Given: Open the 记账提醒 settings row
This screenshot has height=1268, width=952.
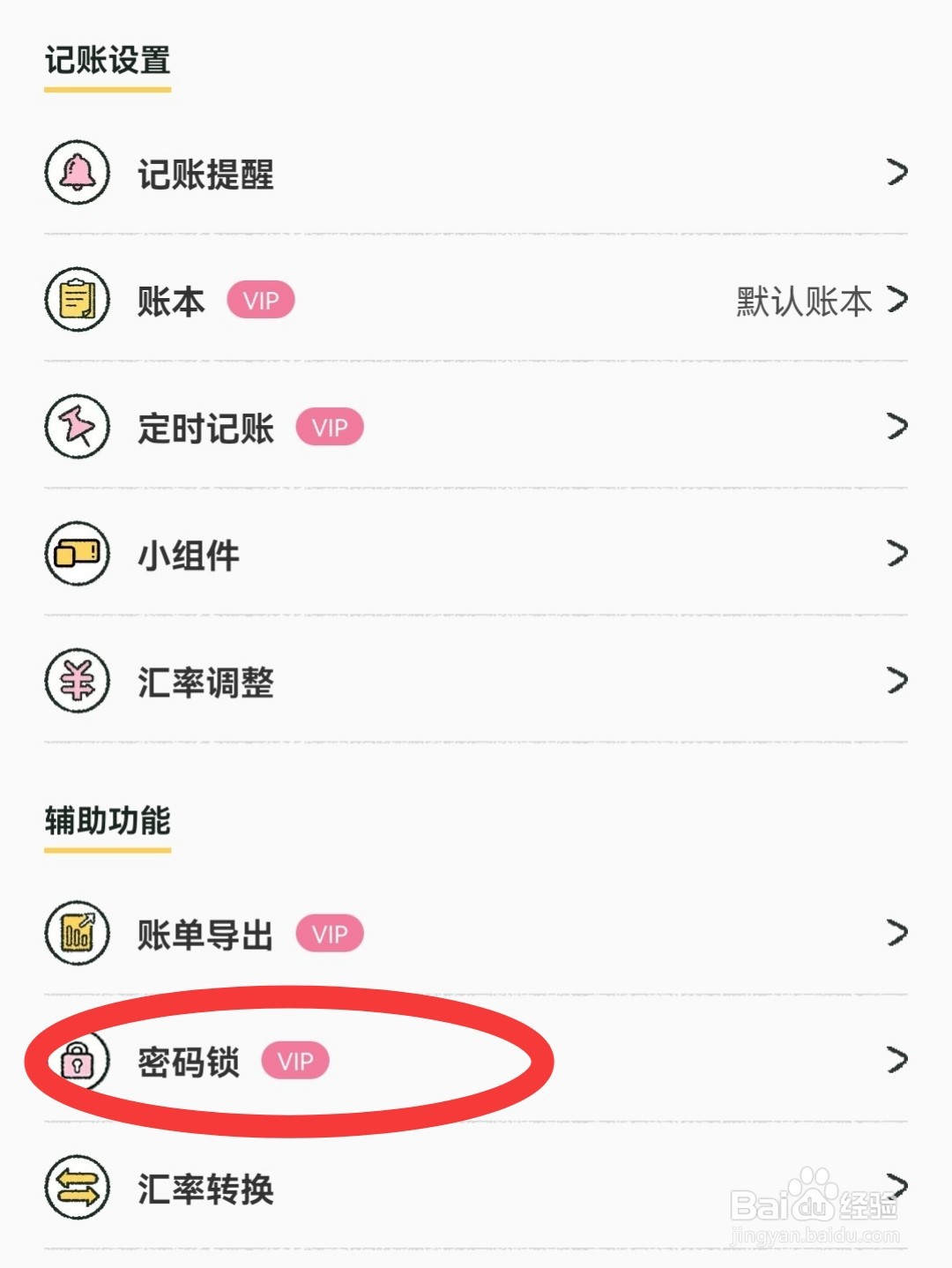Looking at the screenshot, I should click(x=476, y=173).
